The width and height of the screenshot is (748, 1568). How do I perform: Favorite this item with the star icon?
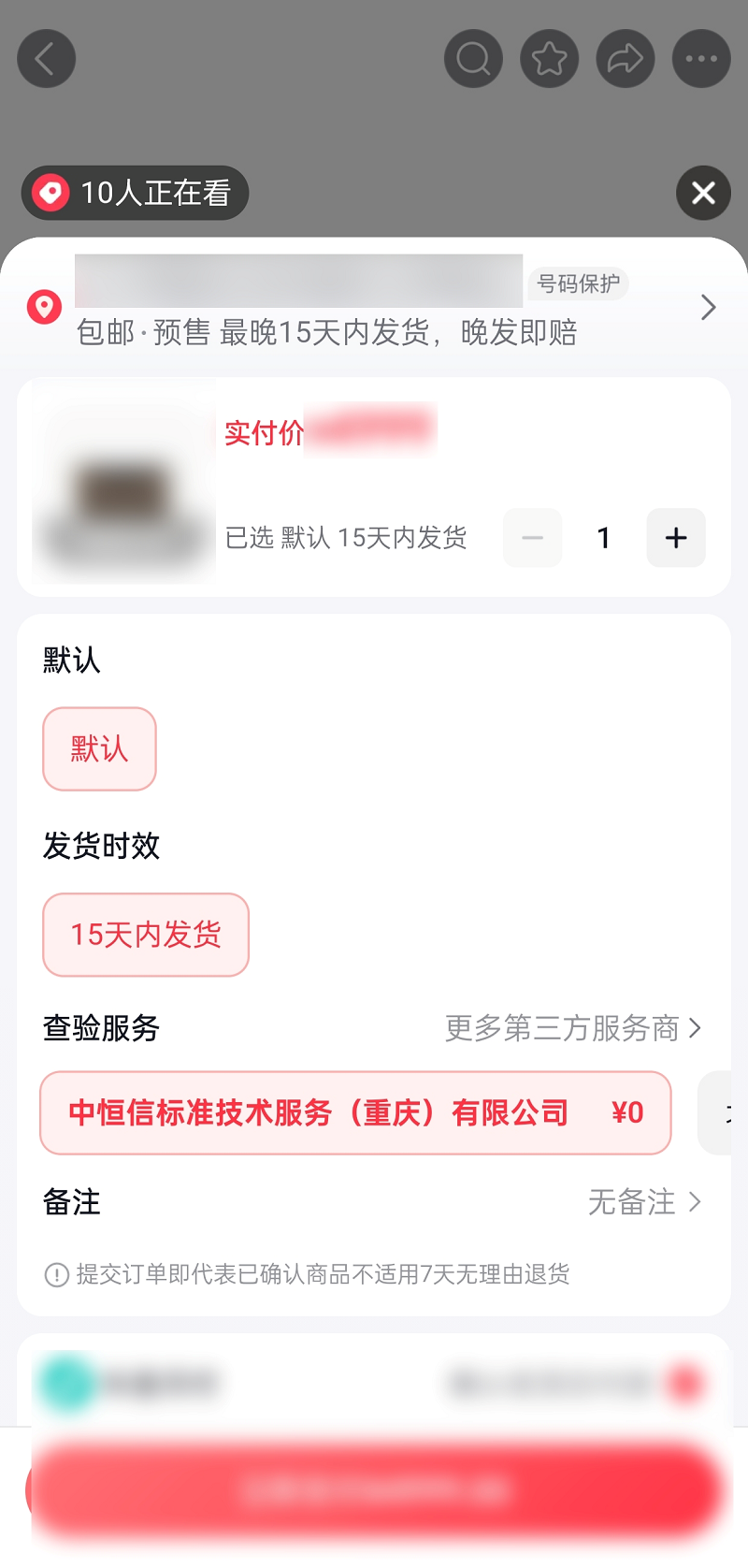549,59
